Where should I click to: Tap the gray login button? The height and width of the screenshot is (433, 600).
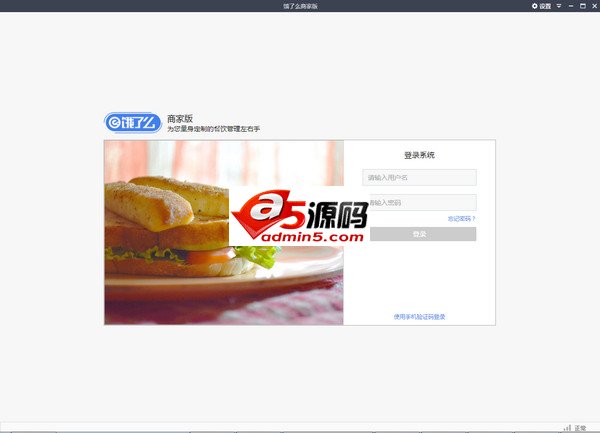coord(419,234)
